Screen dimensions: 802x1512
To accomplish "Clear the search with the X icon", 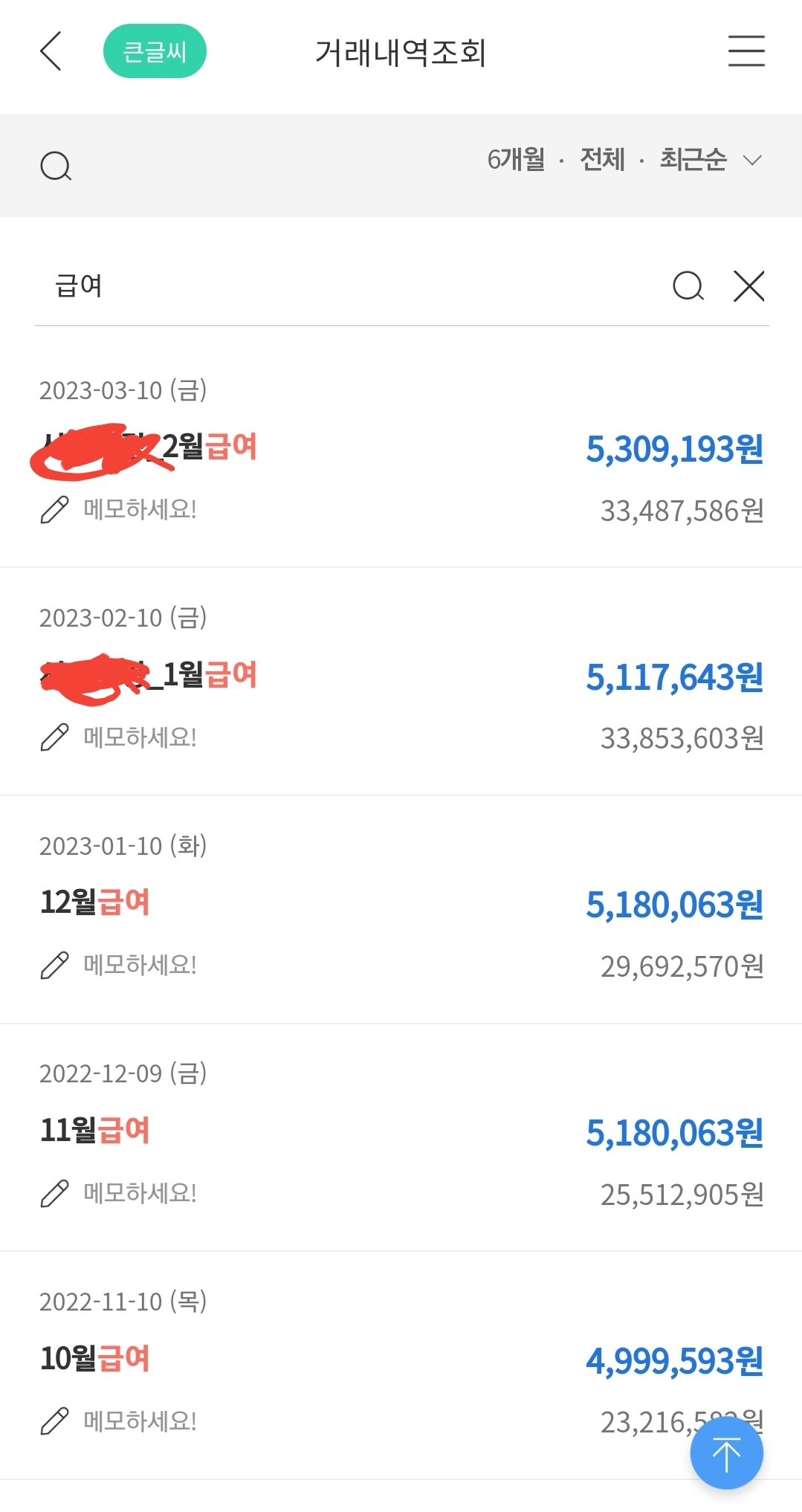I will (748, 285).
